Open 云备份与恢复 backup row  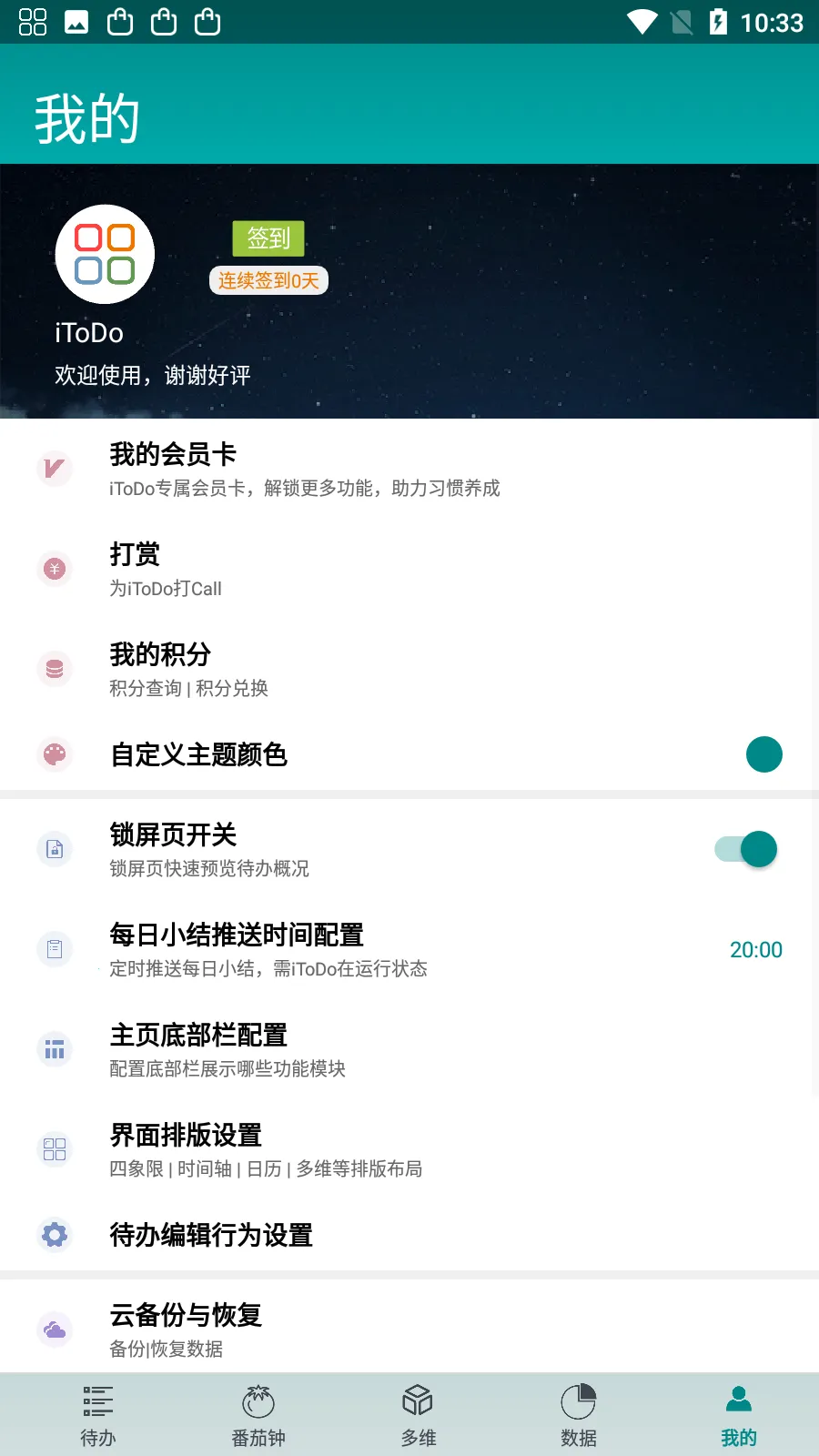pyautogui.click(x=409, y=1330)
